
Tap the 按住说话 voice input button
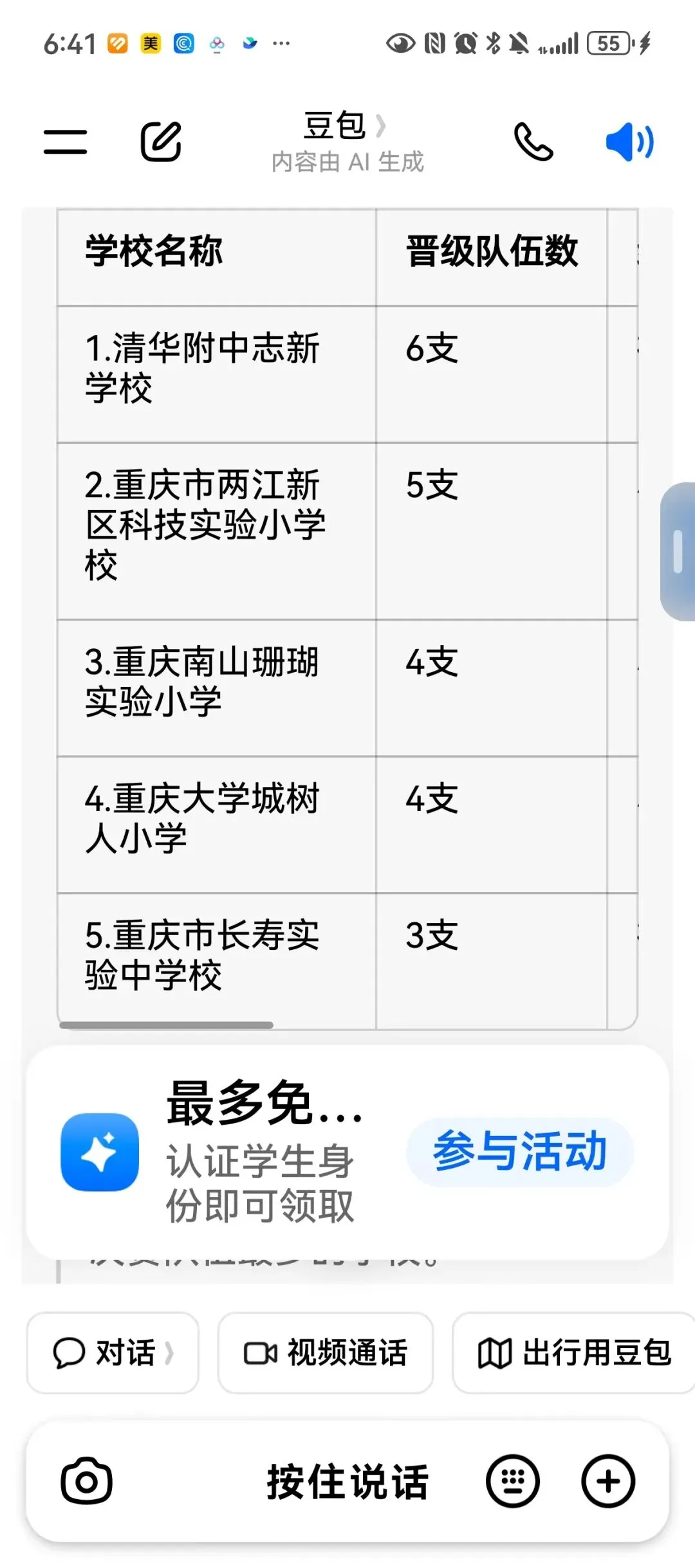coord(347,1481)
